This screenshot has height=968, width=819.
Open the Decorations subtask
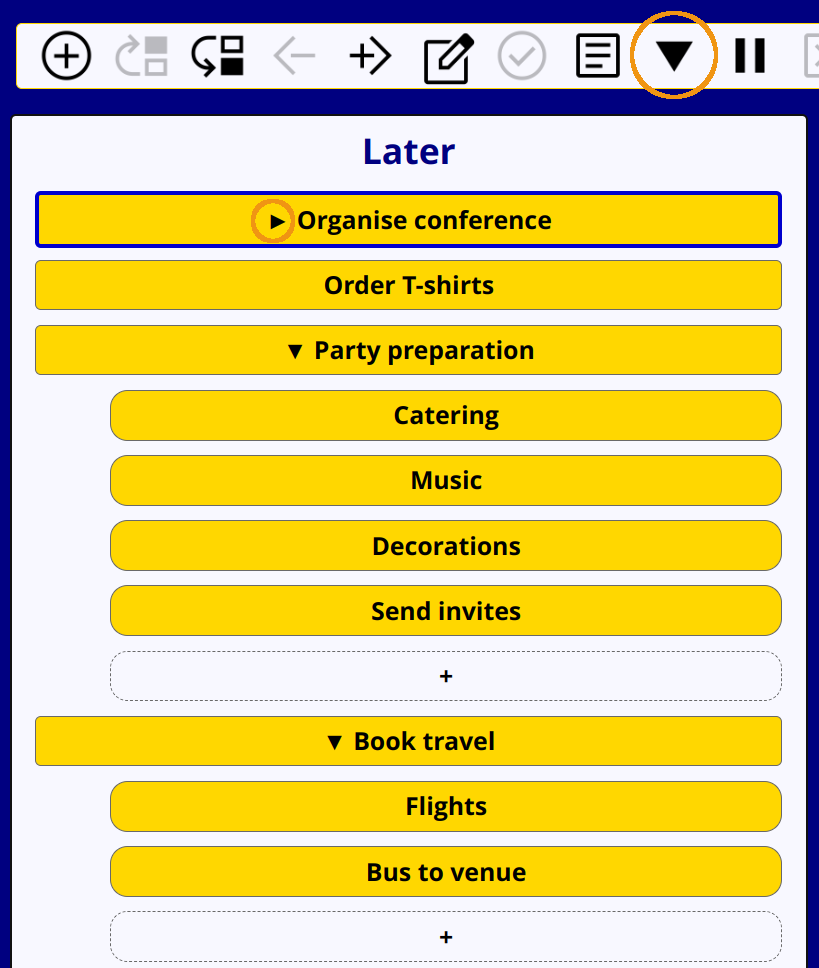point(446,546)
